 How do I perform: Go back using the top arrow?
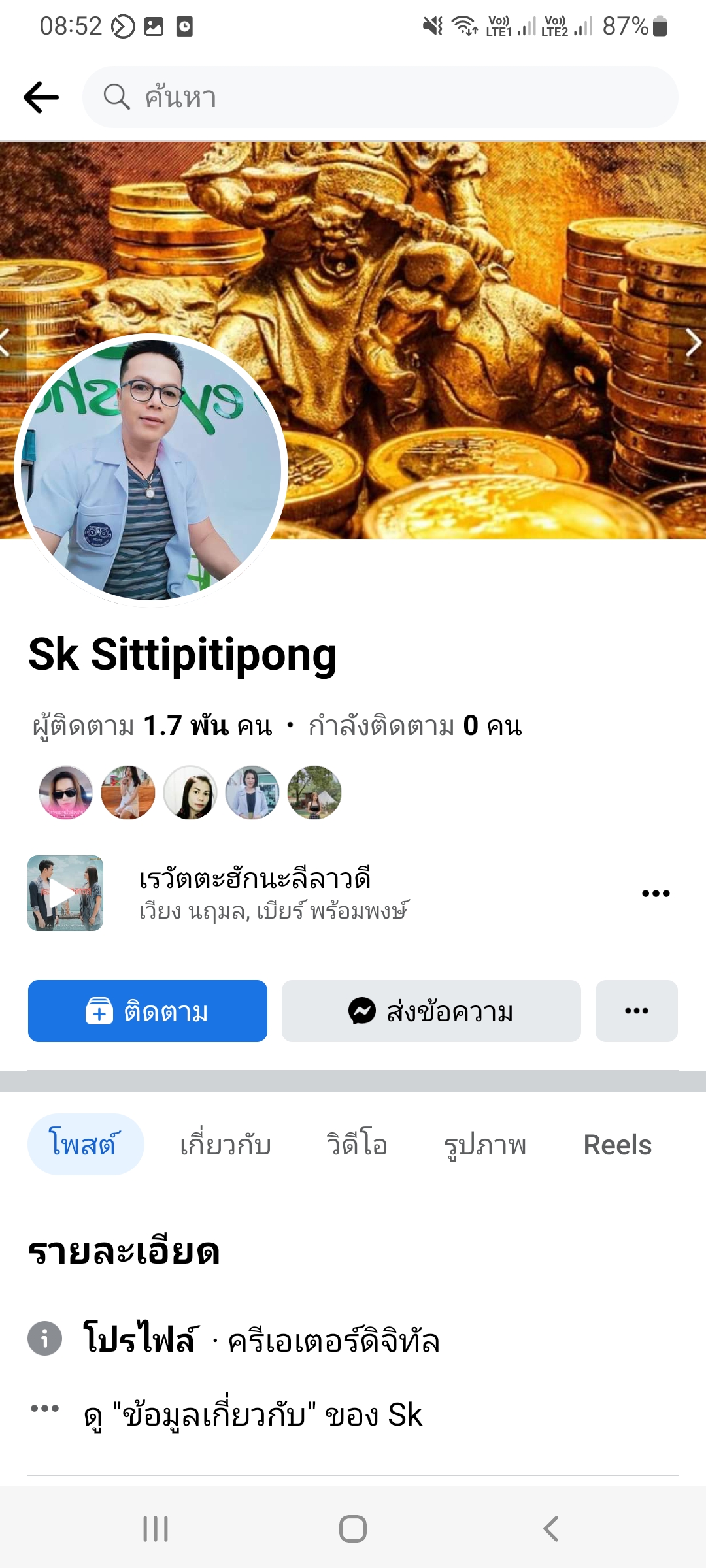(41, 97)
